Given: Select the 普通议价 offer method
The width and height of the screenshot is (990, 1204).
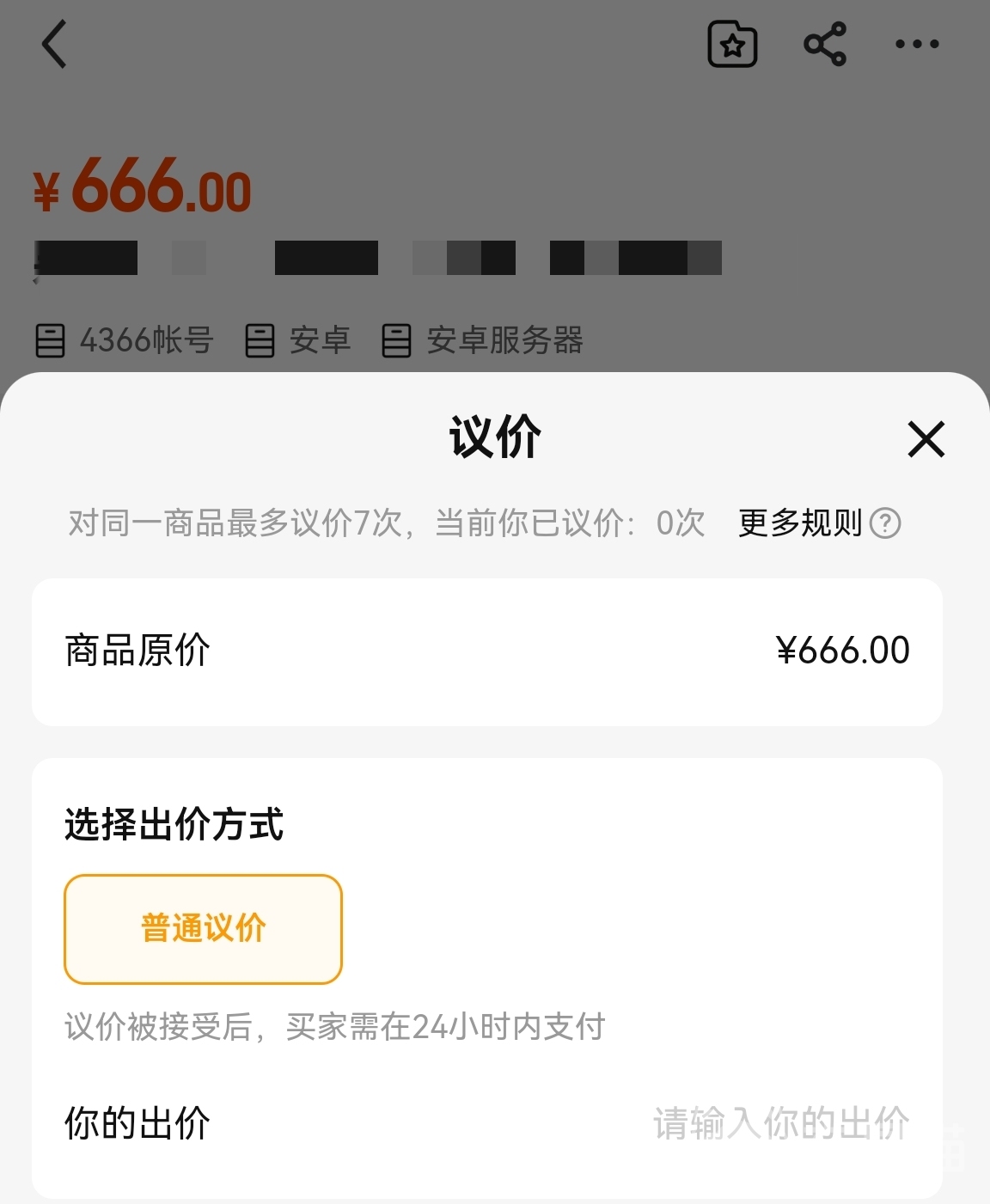Looking at the screenshot, I should tap(204, 929).
